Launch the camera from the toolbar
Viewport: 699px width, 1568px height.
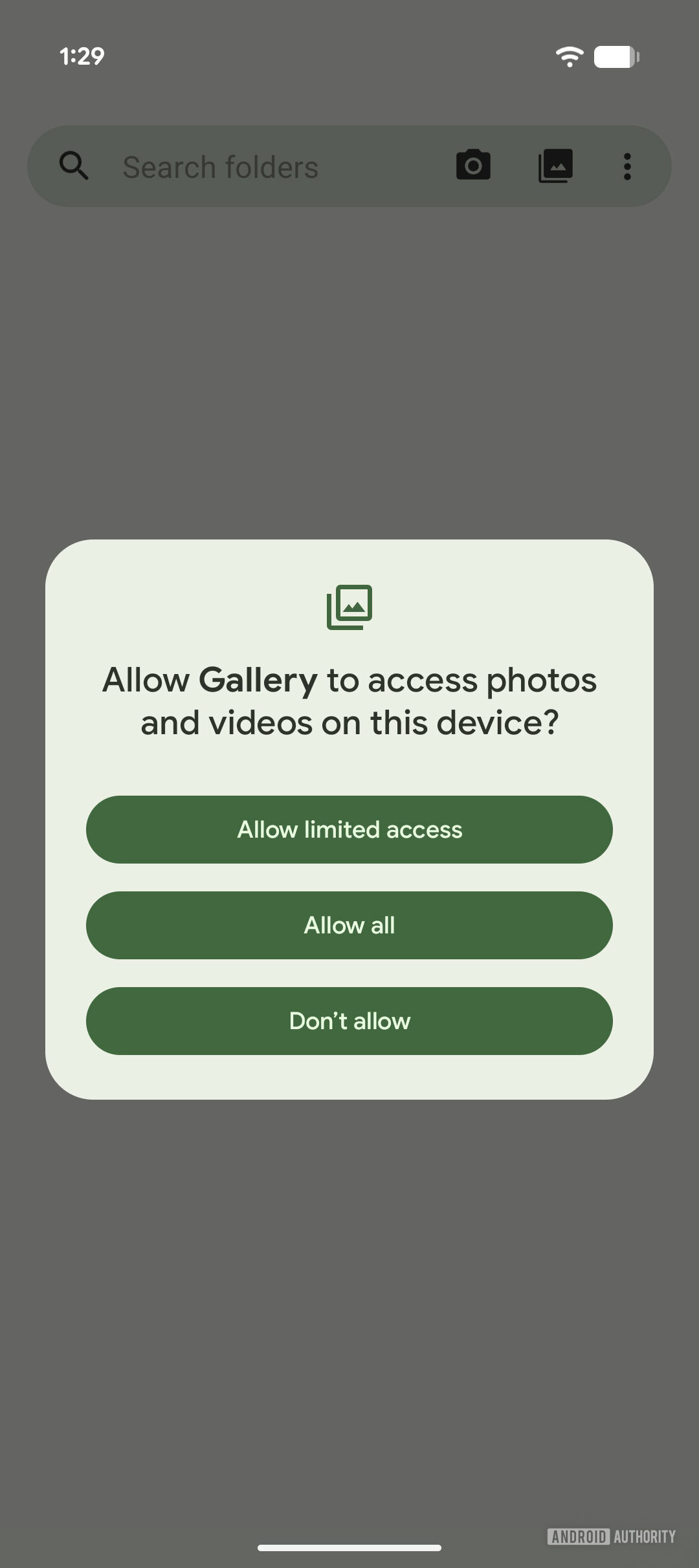tap(473, 166)
